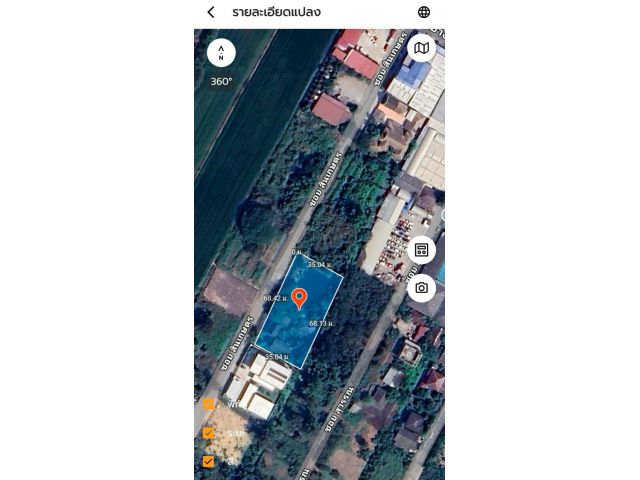Screen dimensions: 640x480
Task: Switch map layer with the map icon
Action: [422, 48]
